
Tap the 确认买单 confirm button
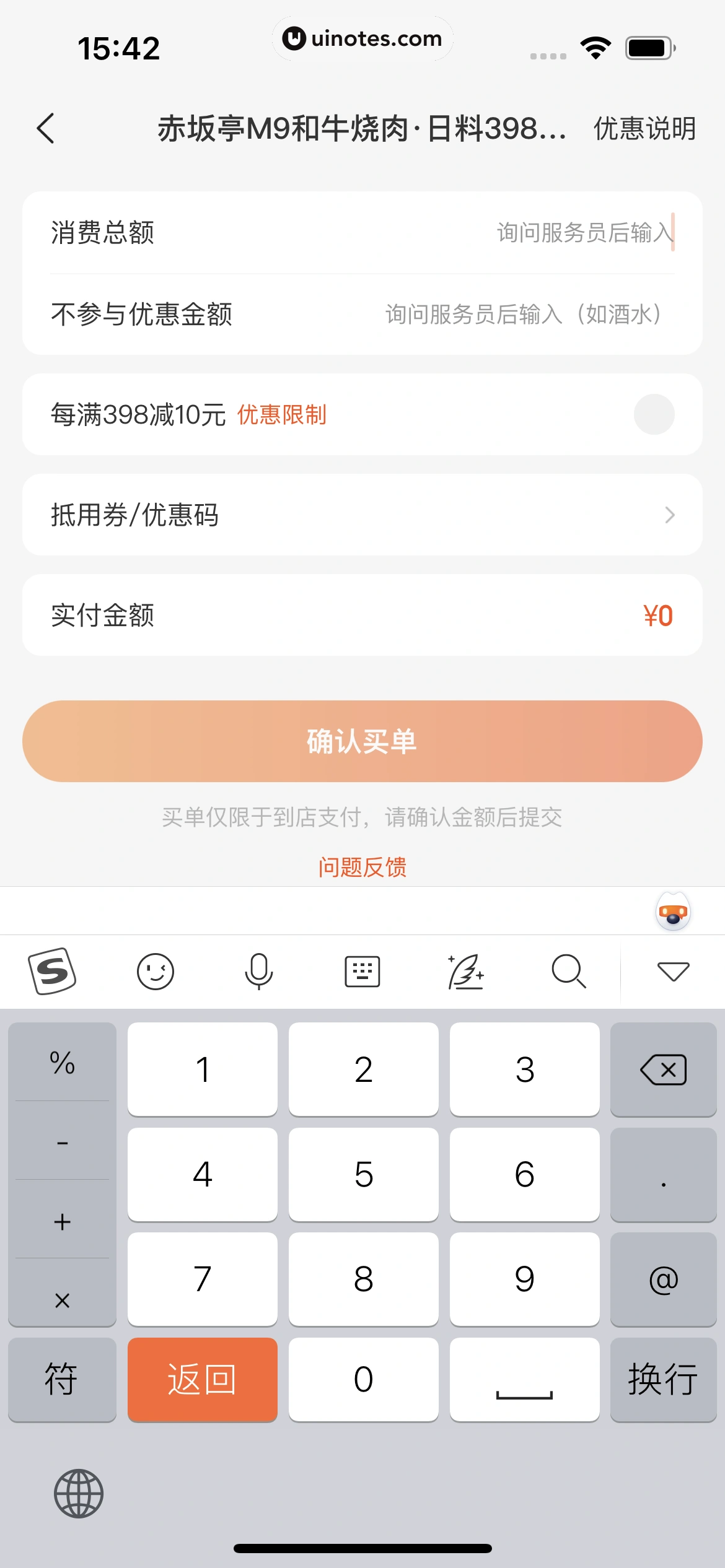[x=362, y=741]
